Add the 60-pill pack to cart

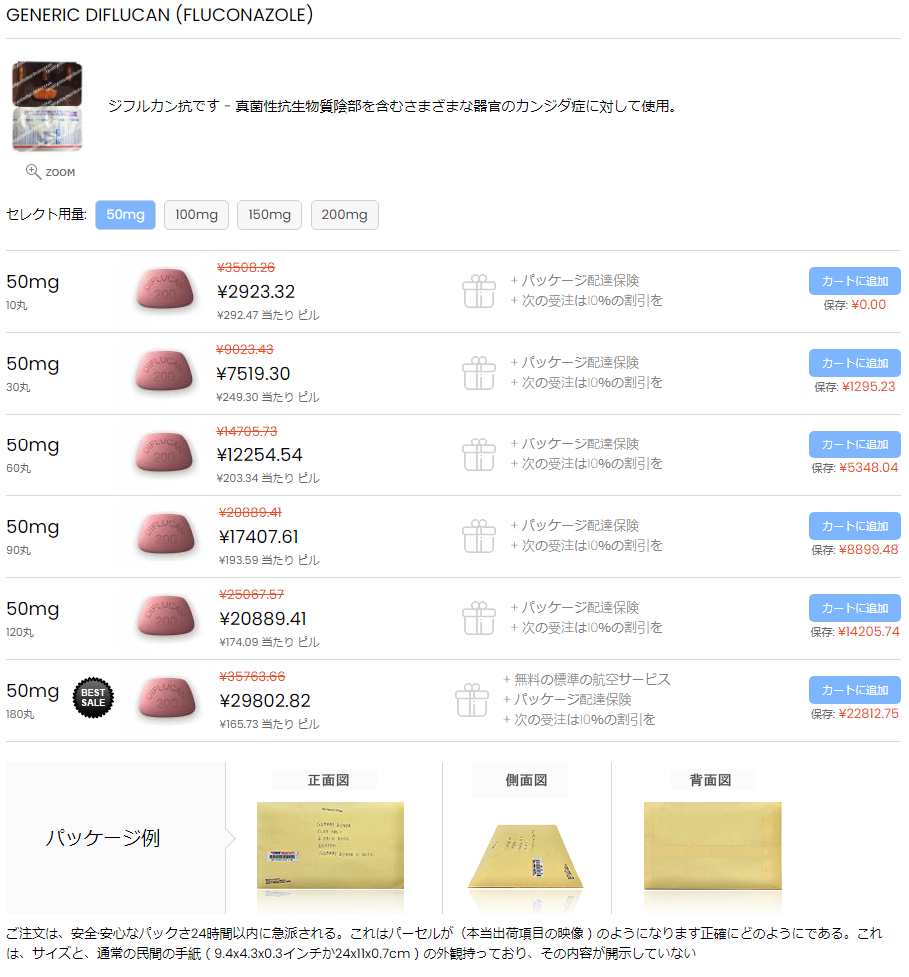pos(854,444)
